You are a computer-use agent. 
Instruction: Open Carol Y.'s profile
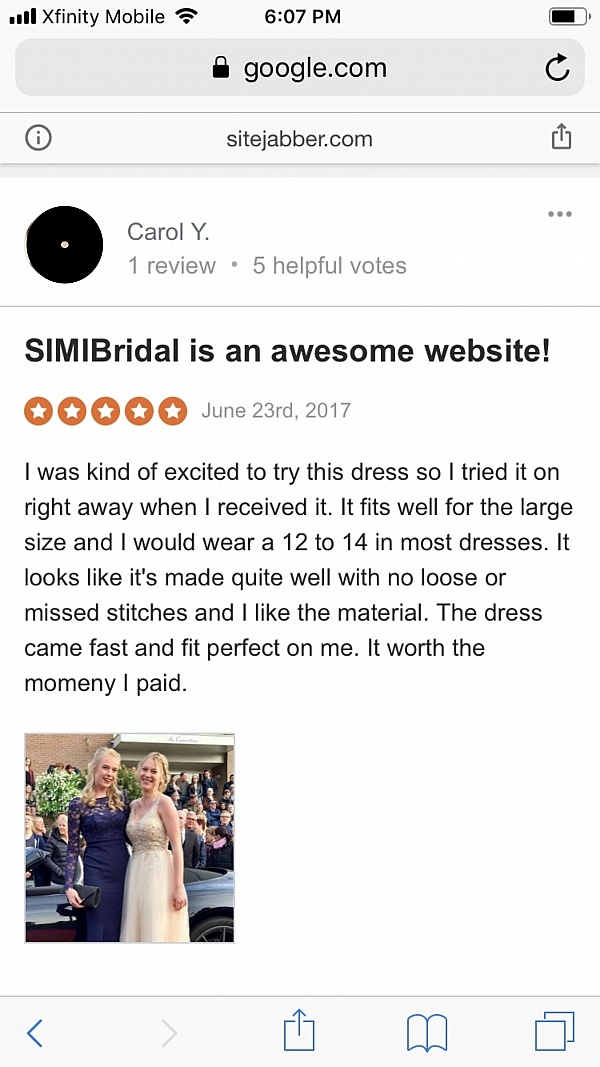(169, 232)
